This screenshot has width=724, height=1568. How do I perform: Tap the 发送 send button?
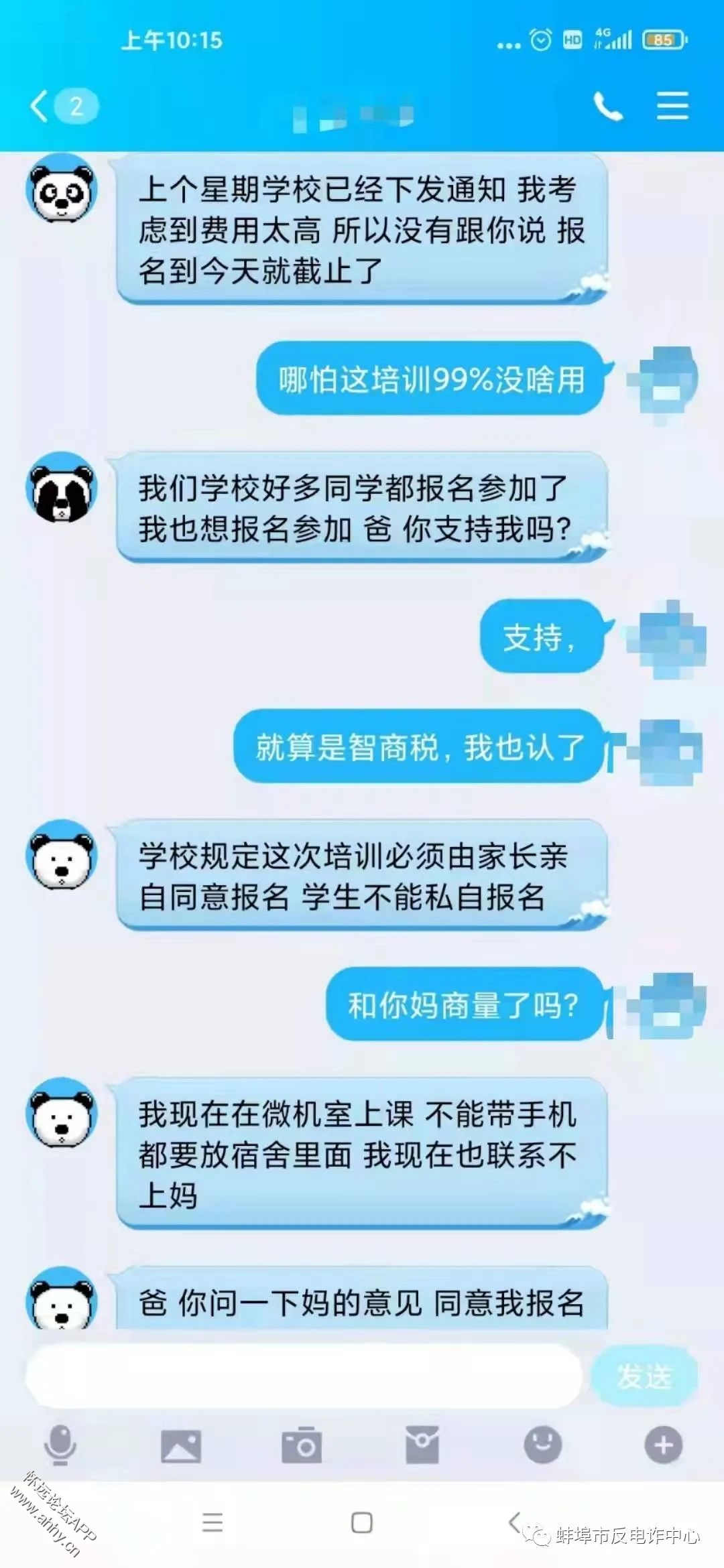pyautogui.click(x=644, y=1376)
